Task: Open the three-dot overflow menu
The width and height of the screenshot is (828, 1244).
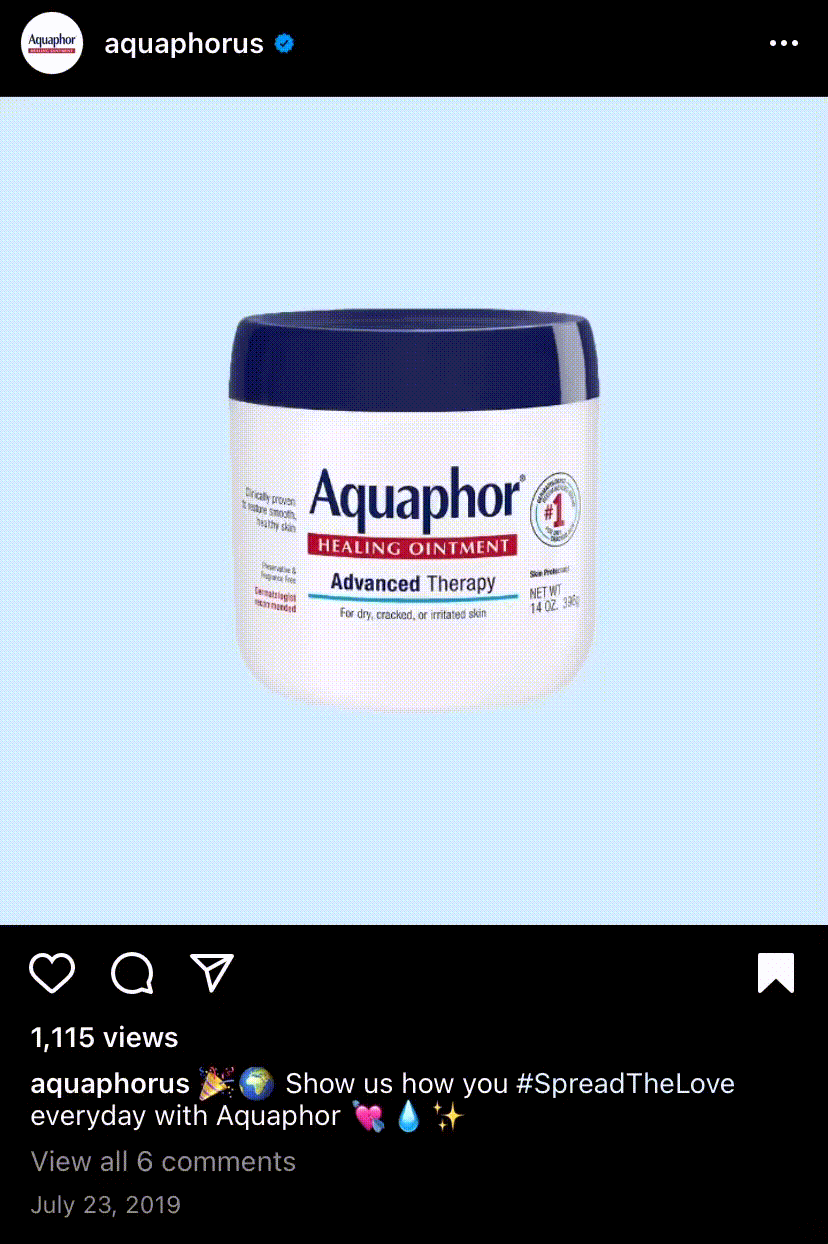Action: 783,44
